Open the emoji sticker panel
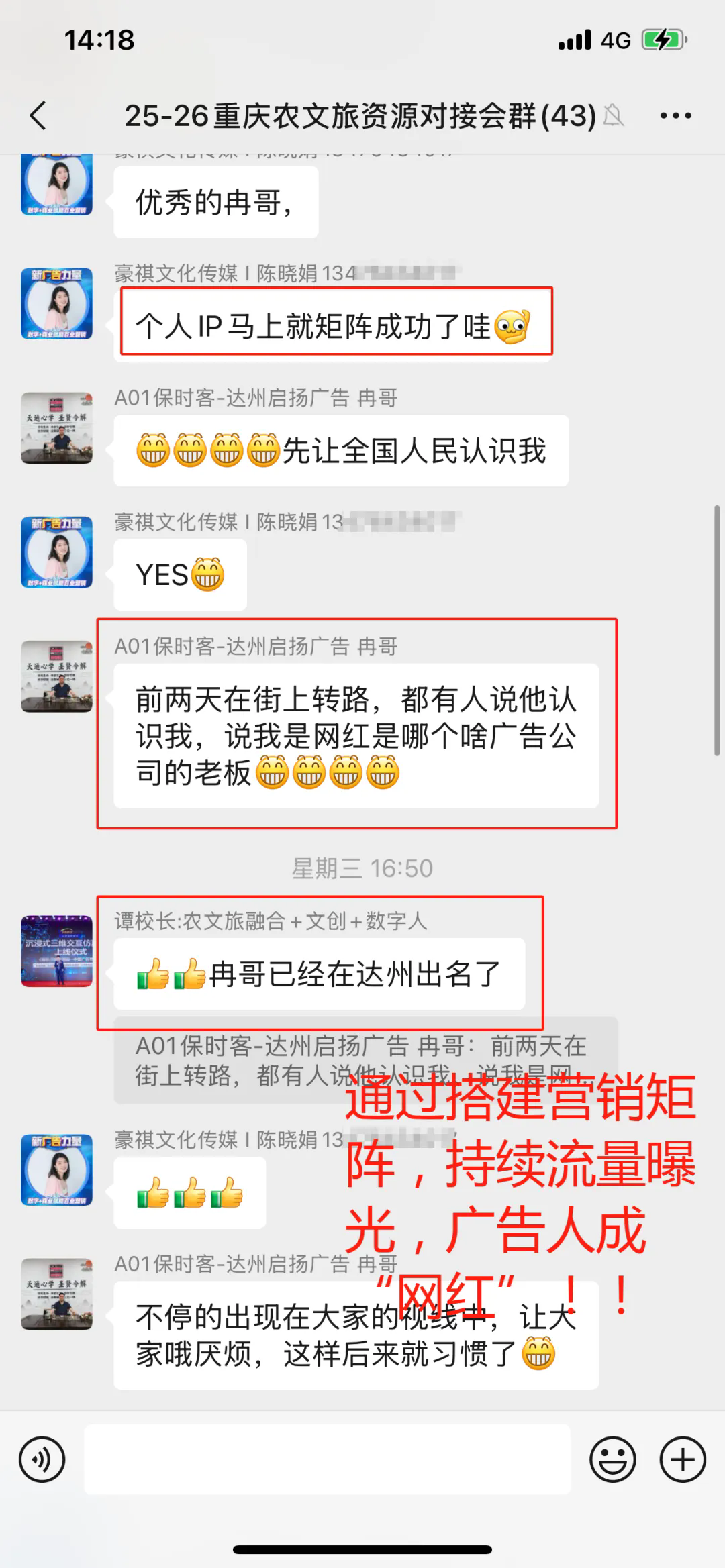This screenshot has width=725, height=1568. pyautogui.click(x=612, y=1459)
